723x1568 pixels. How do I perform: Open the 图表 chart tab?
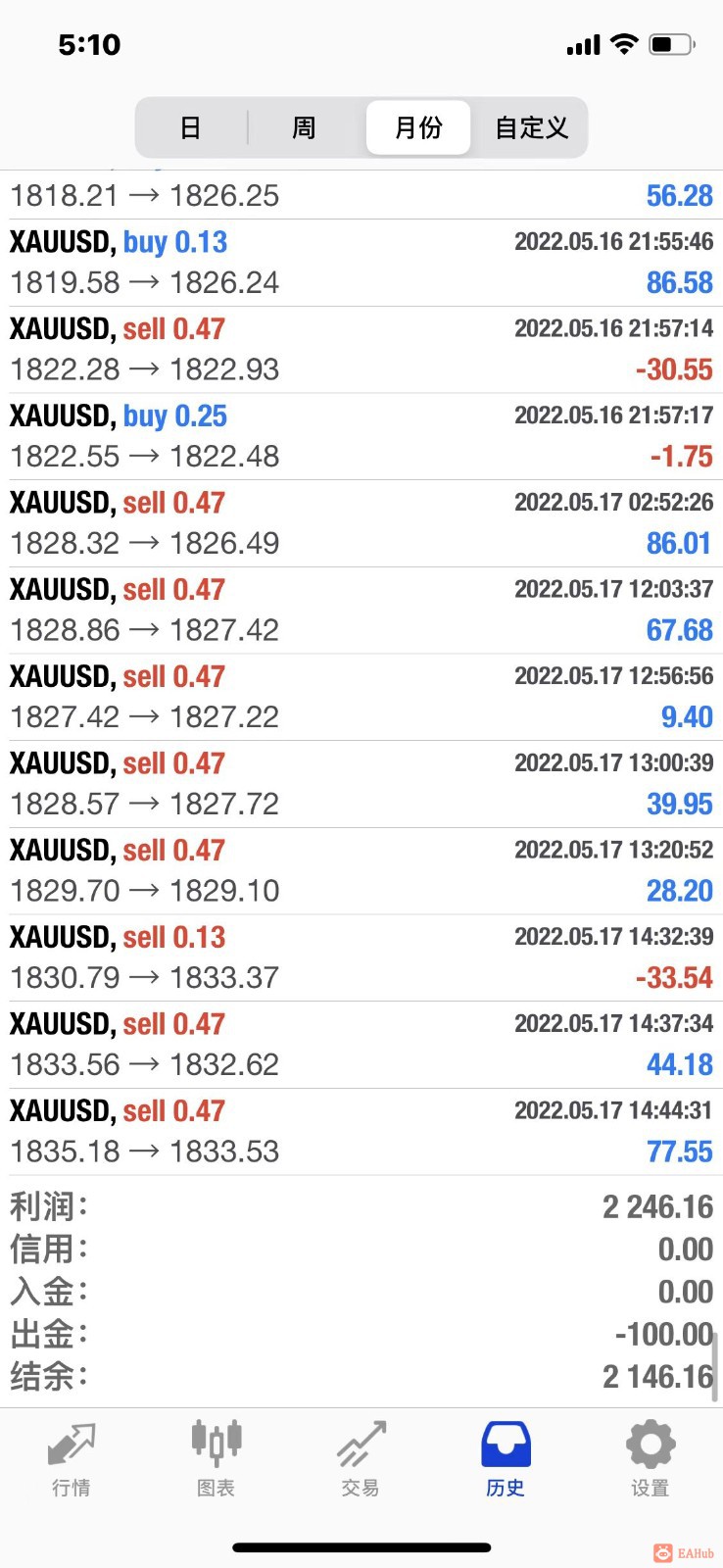click(x=216, y=1460)
